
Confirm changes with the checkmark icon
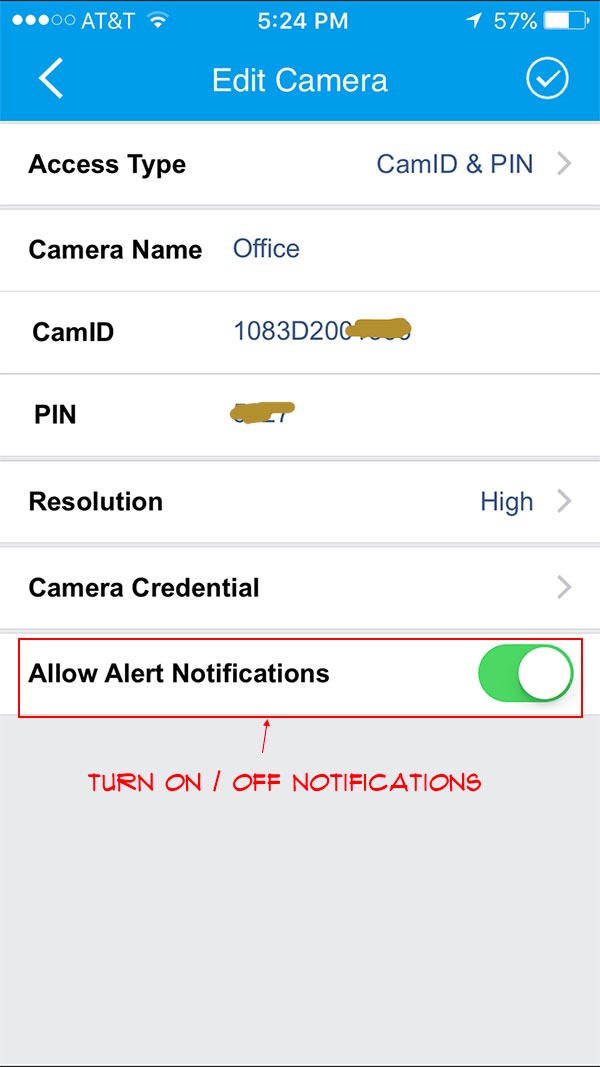547,79
